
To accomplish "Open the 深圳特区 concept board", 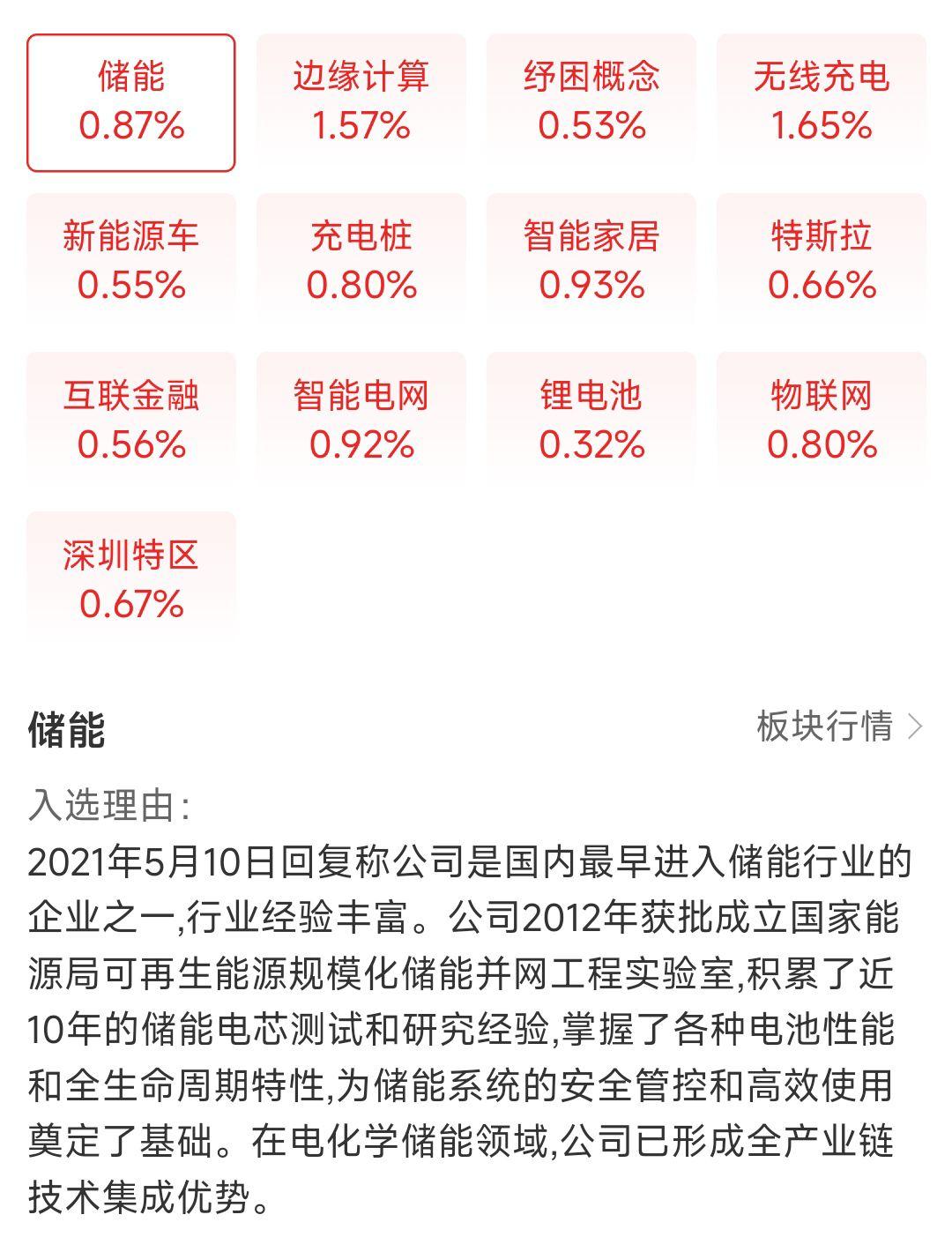I will [x=132, y=573].
